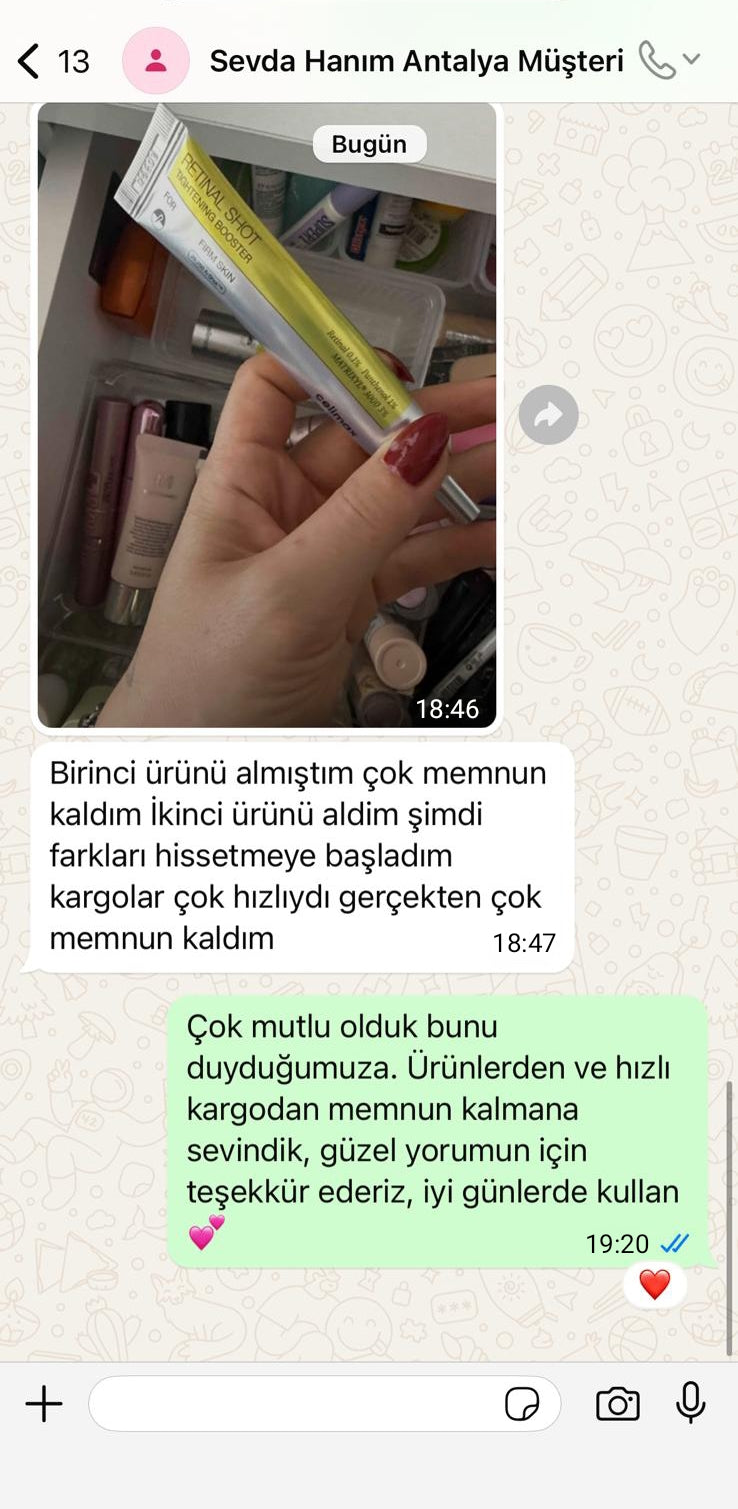View the heart reaction on the reply
The width and height of the screenshot is (738, 1509).
[654, 1284]
